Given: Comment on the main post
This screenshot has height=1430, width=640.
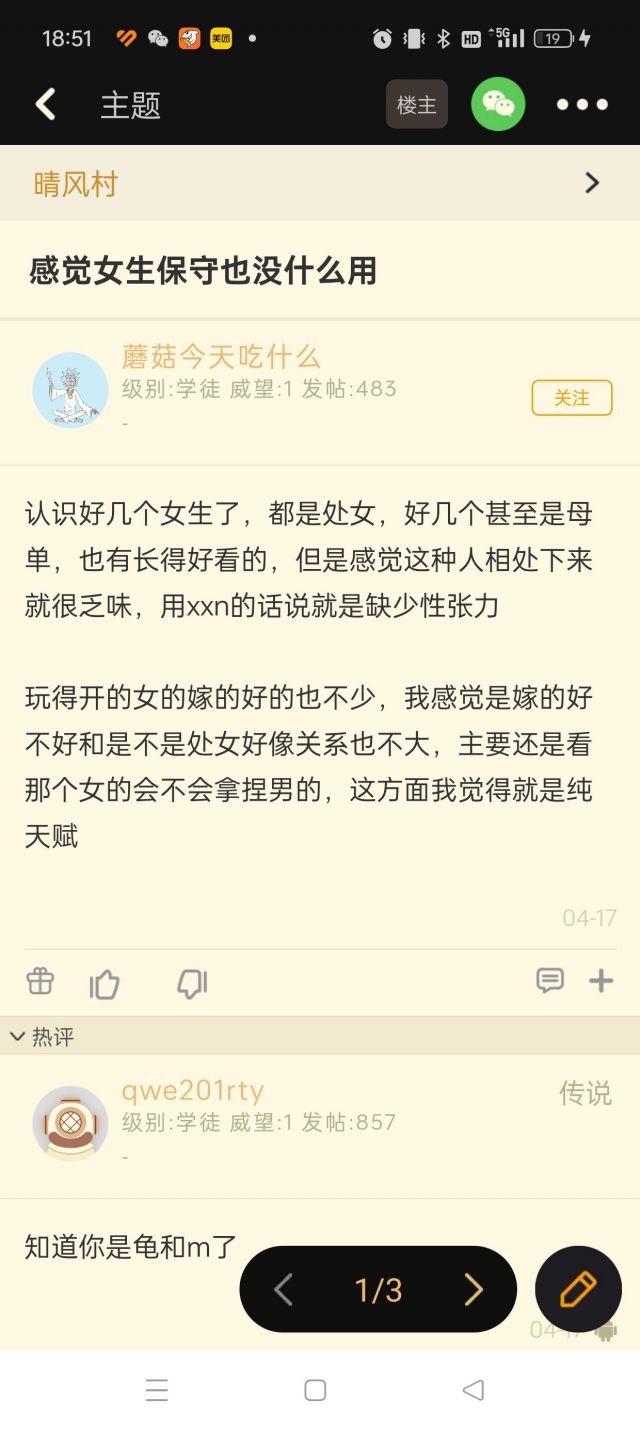Looking at the screenshot, I should tap(550, 981).
